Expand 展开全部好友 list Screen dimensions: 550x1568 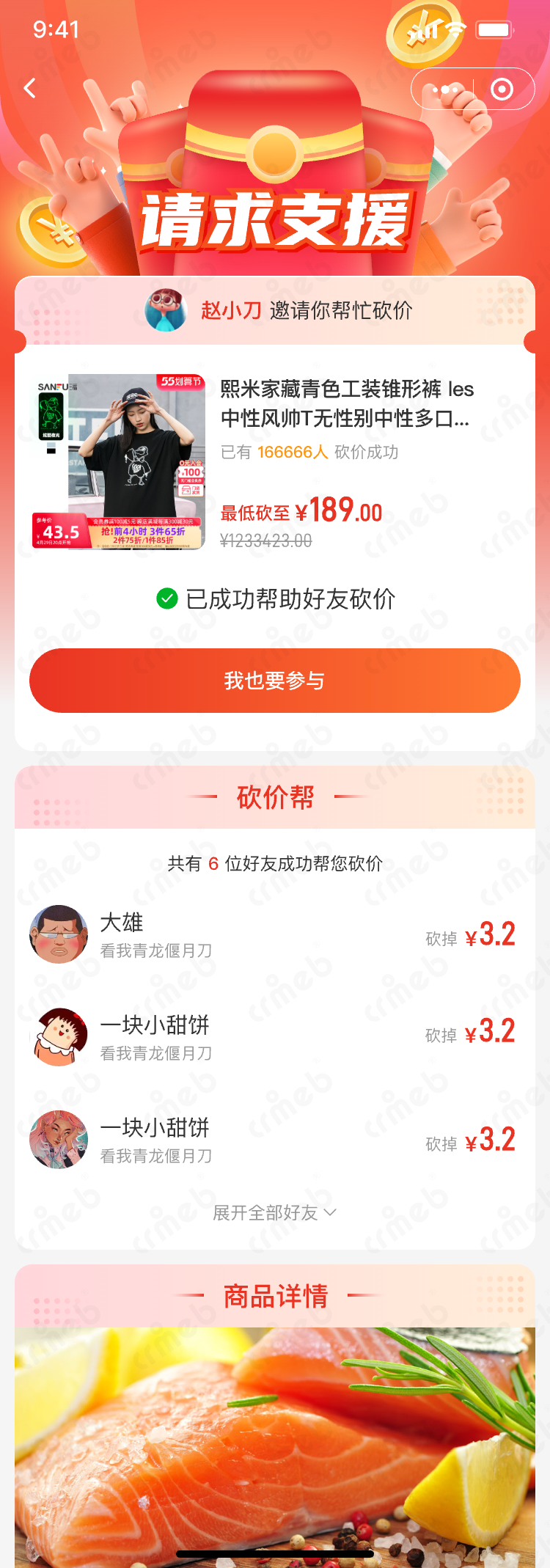[x=275, y=1212]
